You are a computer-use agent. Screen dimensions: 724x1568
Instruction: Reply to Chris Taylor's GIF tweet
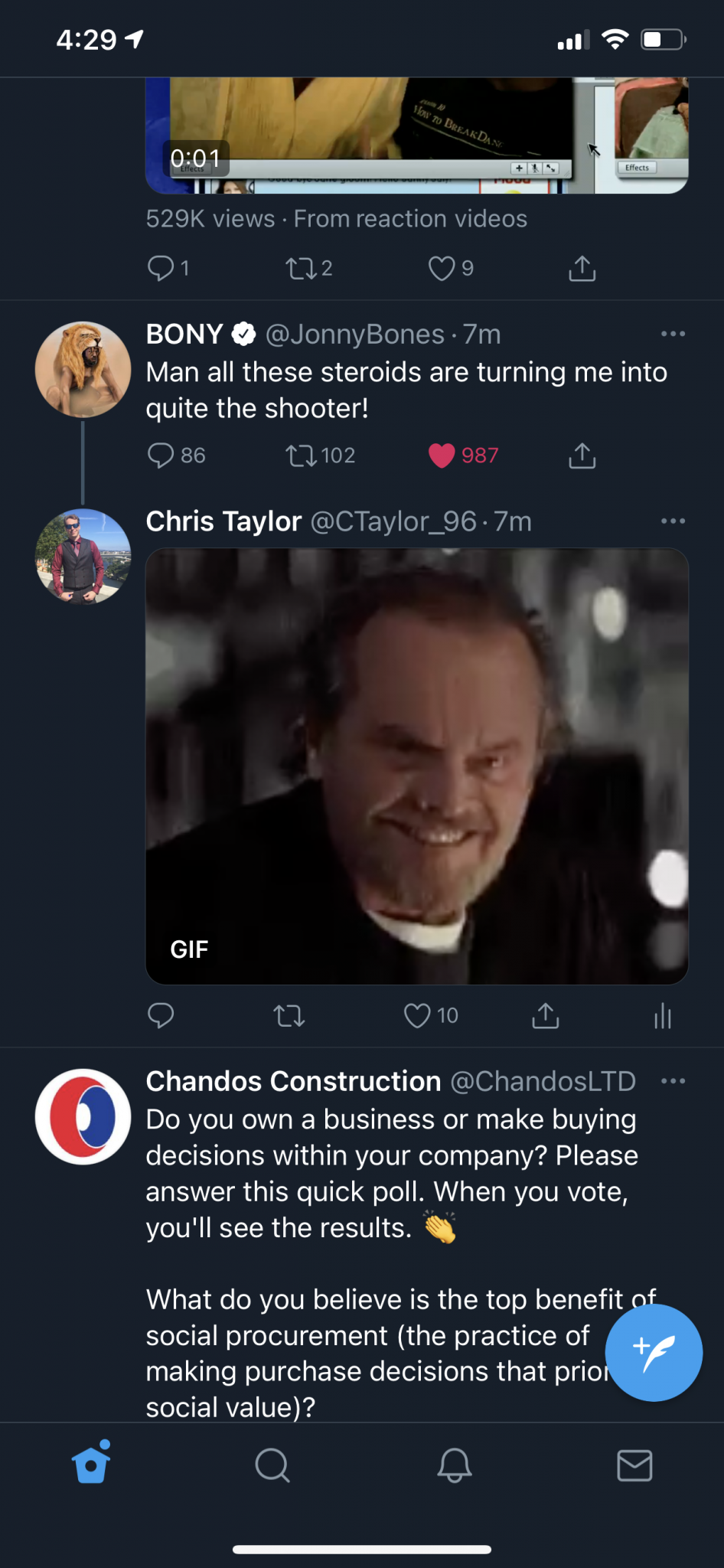click(x=161, y=1016)
